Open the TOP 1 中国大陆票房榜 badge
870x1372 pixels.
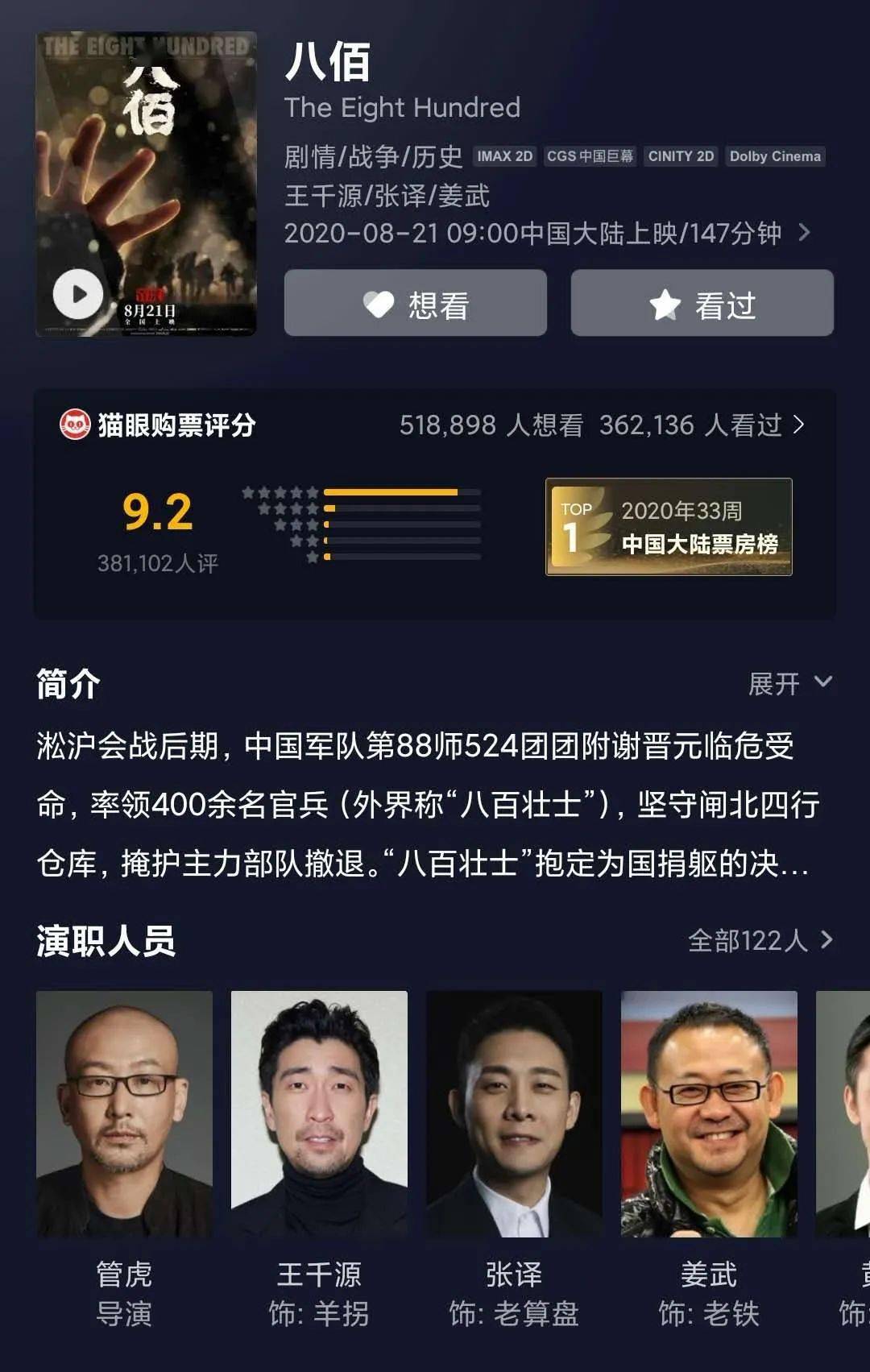669,527
